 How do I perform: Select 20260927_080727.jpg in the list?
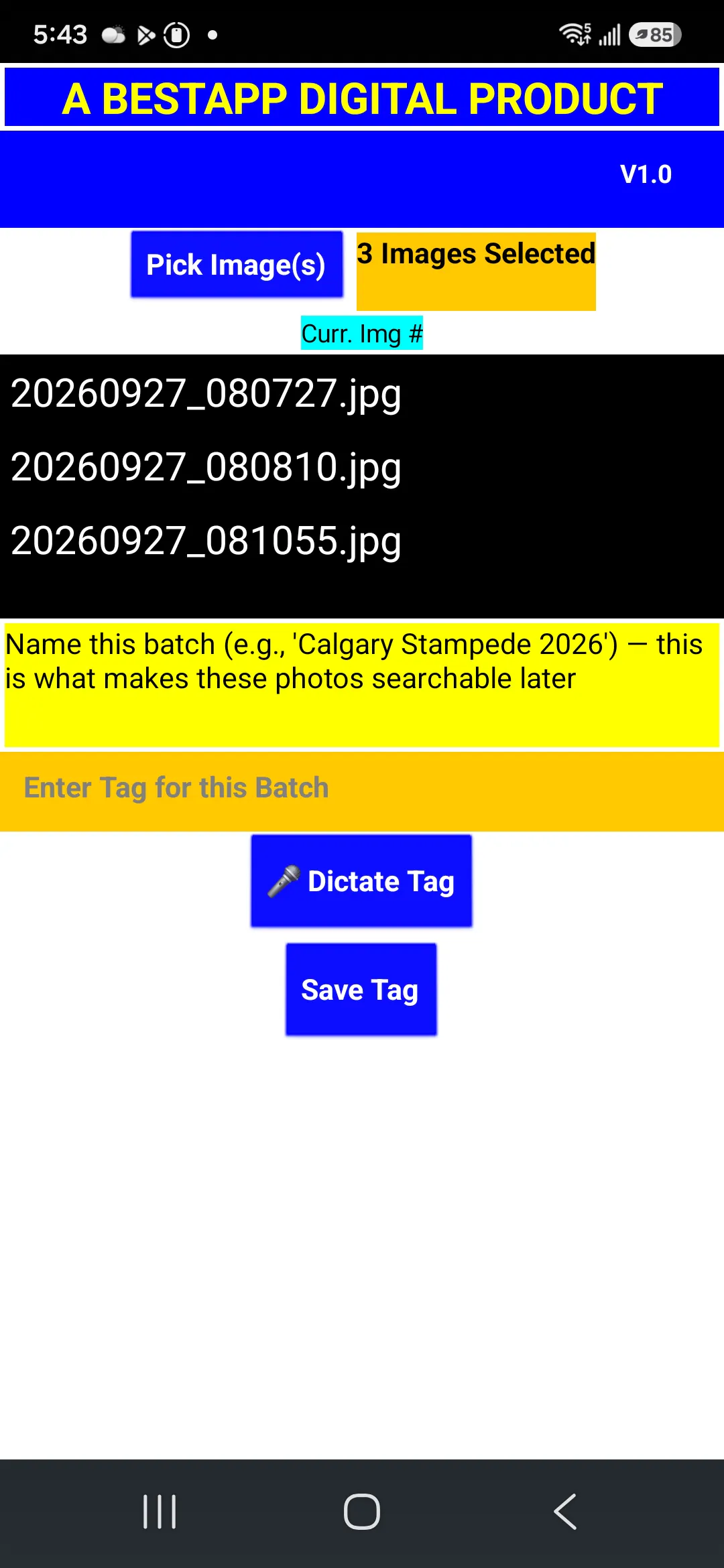click(362, 393)
